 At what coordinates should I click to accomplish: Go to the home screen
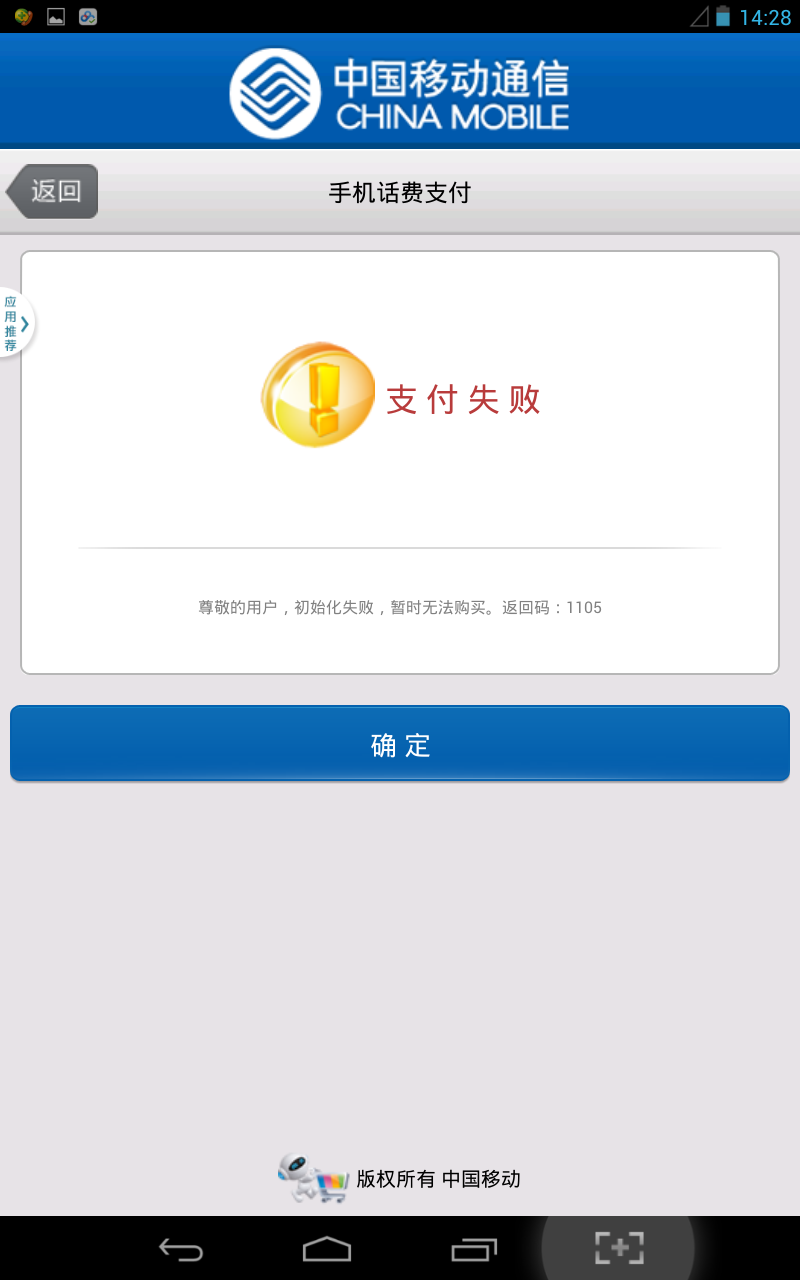coord(327,1249)
